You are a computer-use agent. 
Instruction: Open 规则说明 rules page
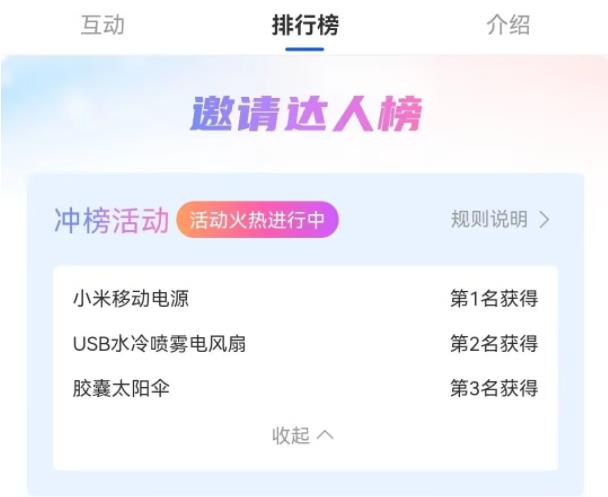[x=499, y=220]
